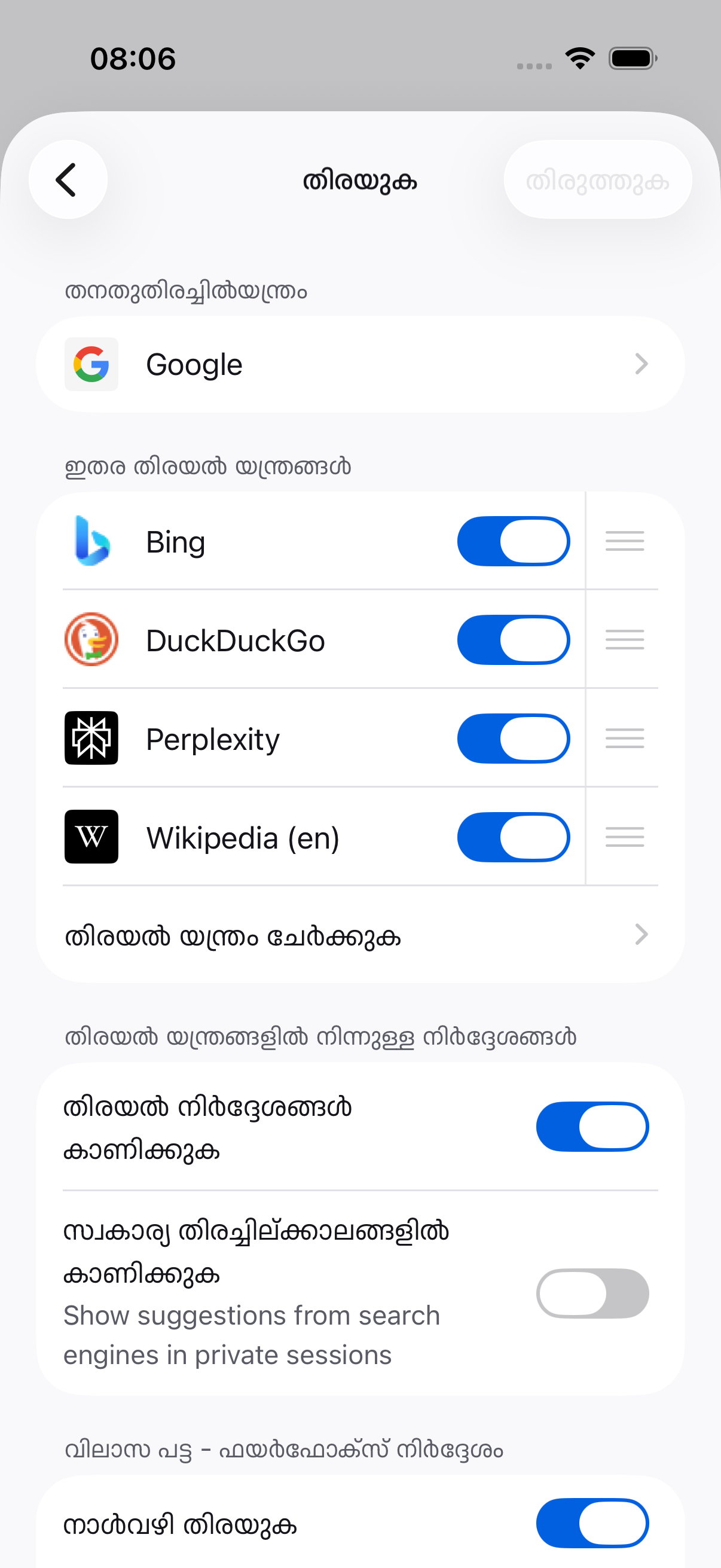Toggle the നാൾവഴി തിരയുക switch
The width and height of the screenshot is (721, 1568).
point(591,1523)
